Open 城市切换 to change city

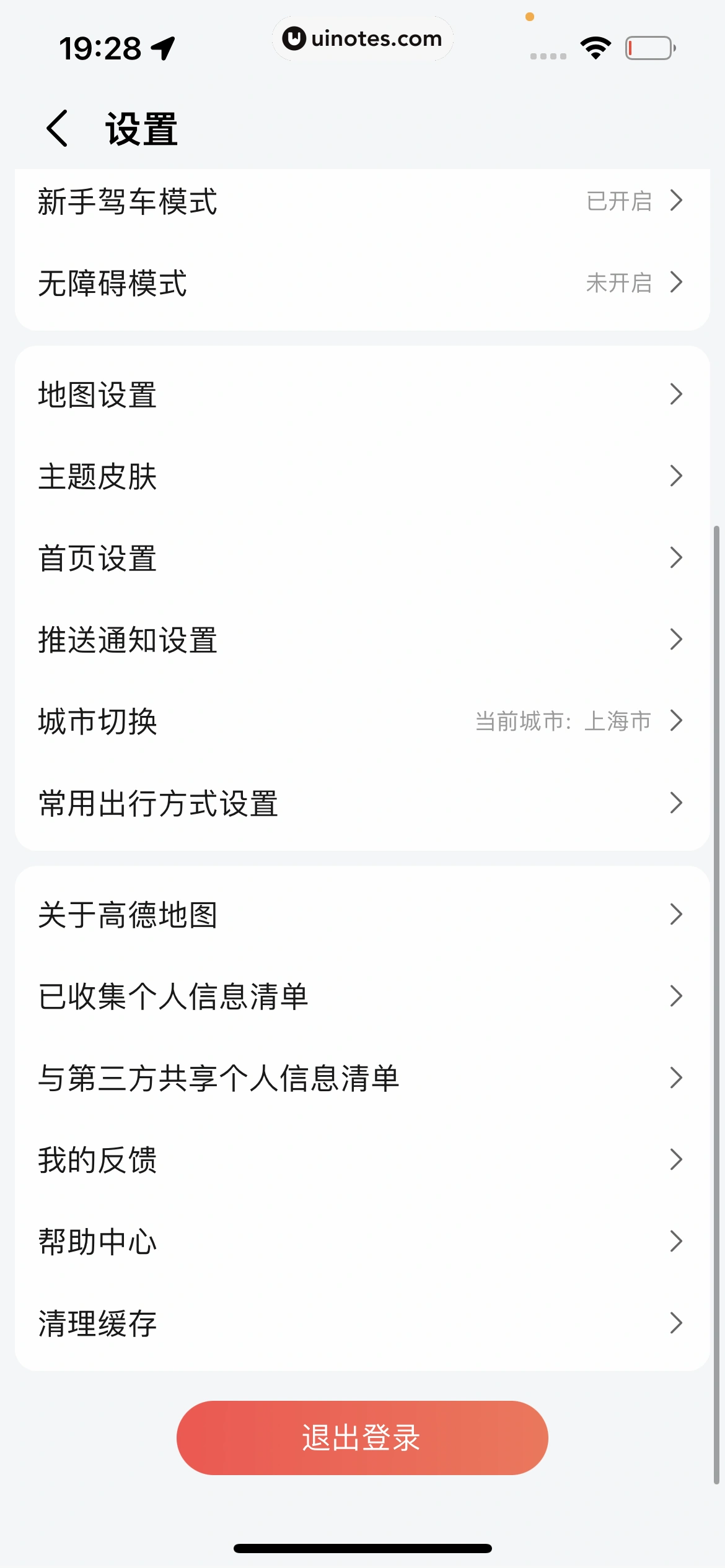362,721
